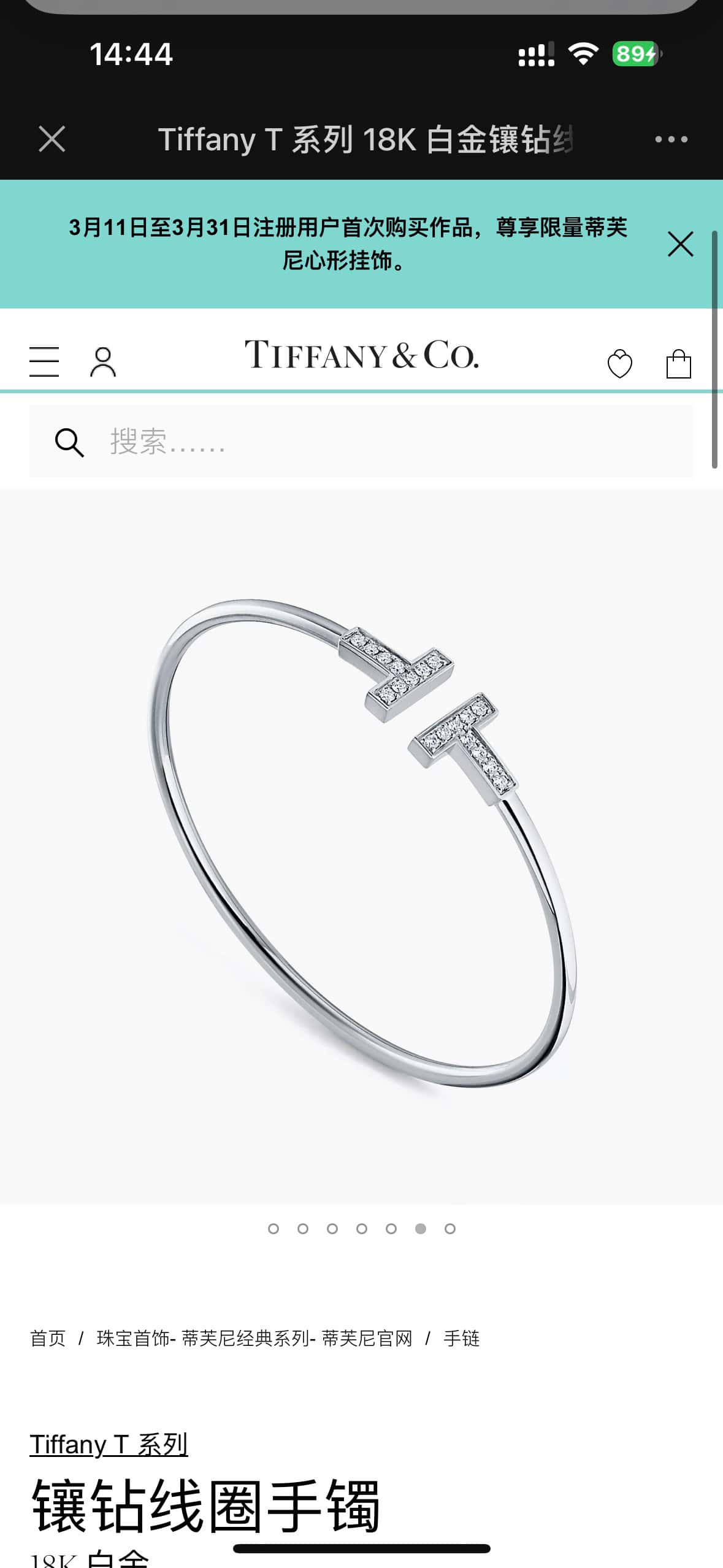This screenshot has width=723, height=1568.
Task: Open the account profile icon
Action: tap(103, 362)
